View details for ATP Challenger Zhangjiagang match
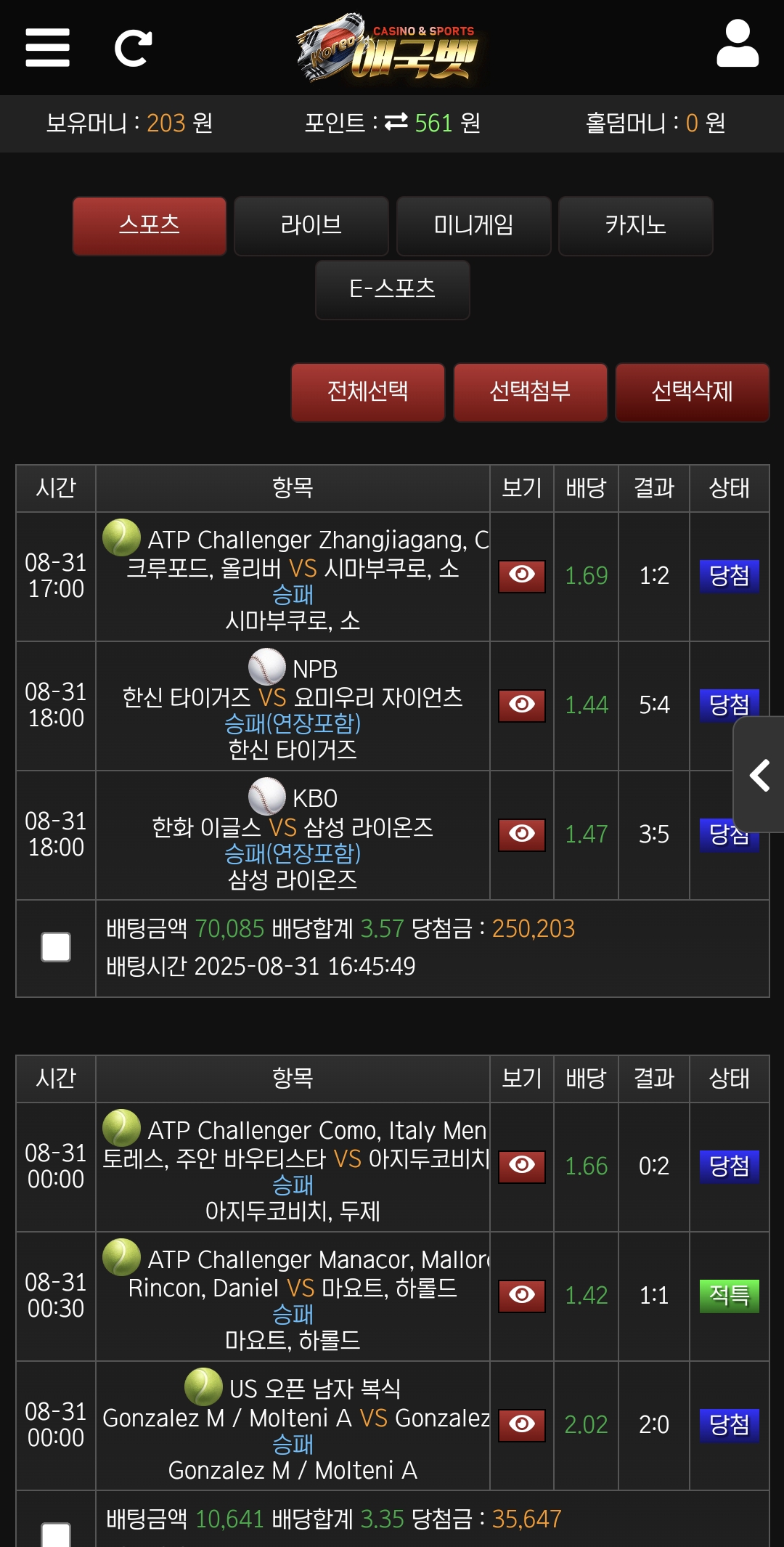Image resolution: width=784 pixels, height=1547 pixels. [522, 576]
